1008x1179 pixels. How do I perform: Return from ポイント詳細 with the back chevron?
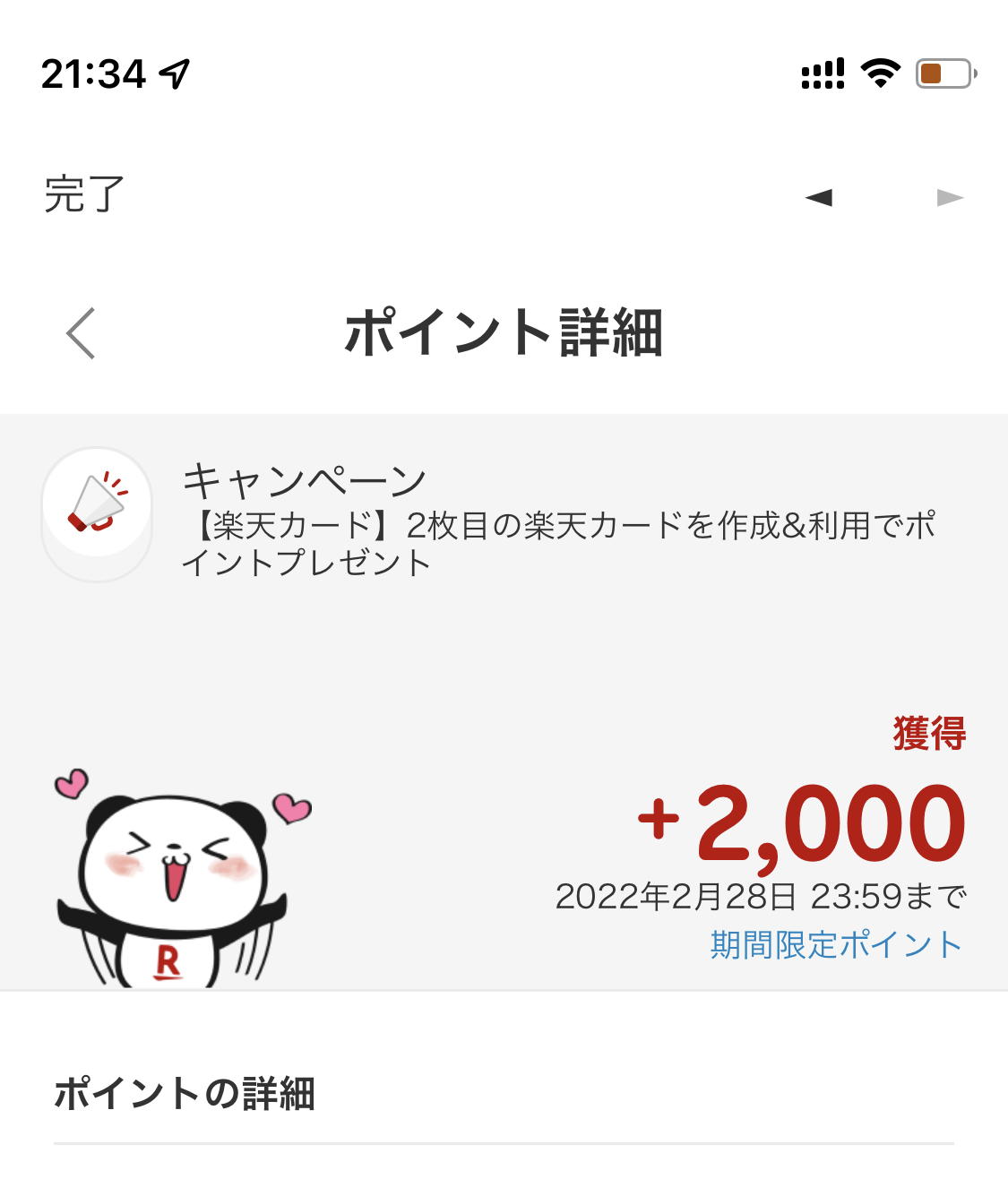tap(81, 333)
